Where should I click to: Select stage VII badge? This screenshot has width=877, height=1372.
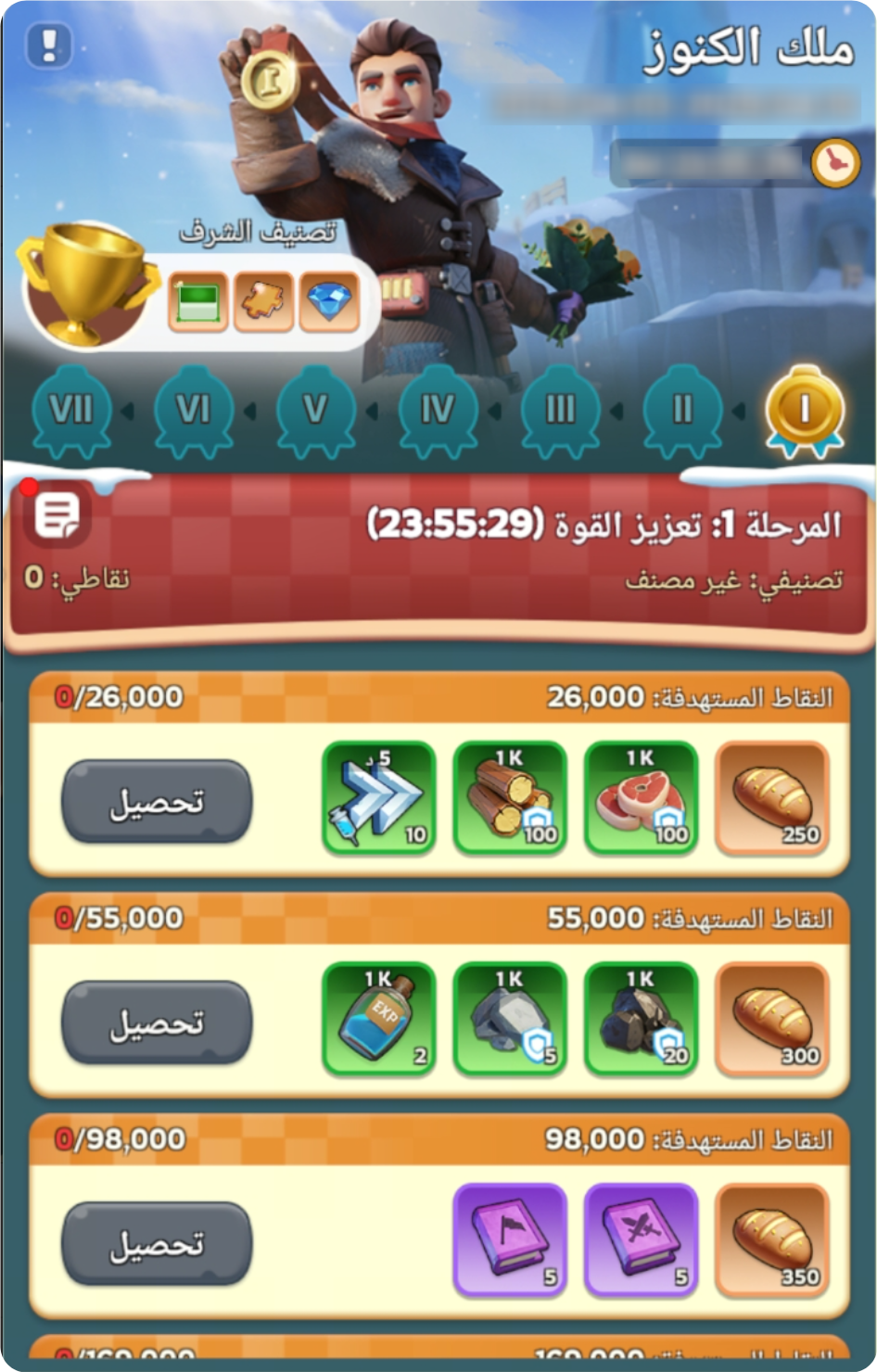pos(71,410)
